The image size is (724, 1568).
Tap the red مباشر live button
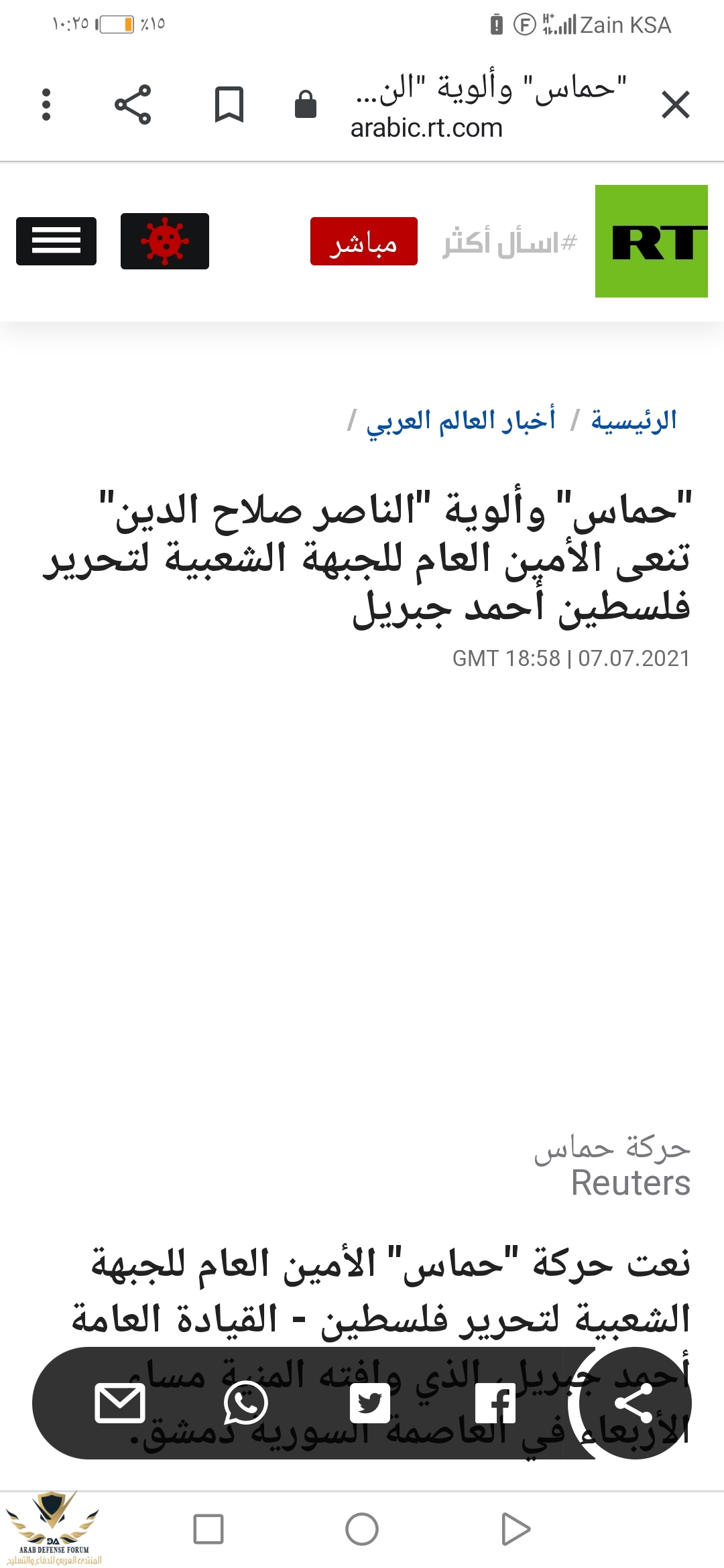coord(363,241)
